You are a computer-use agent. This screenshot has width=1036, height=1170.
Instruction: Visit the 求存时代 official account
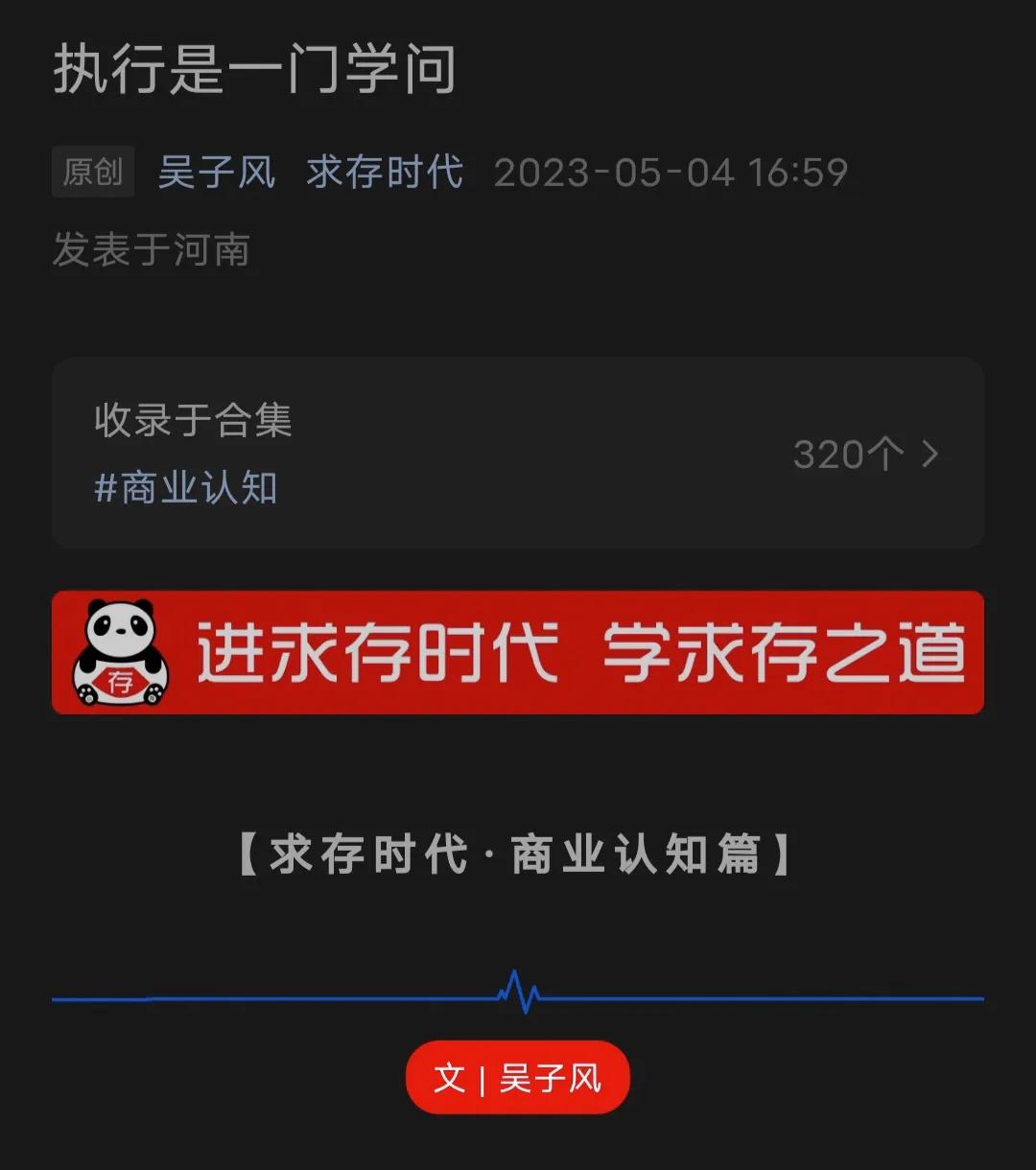pos(385,173)
